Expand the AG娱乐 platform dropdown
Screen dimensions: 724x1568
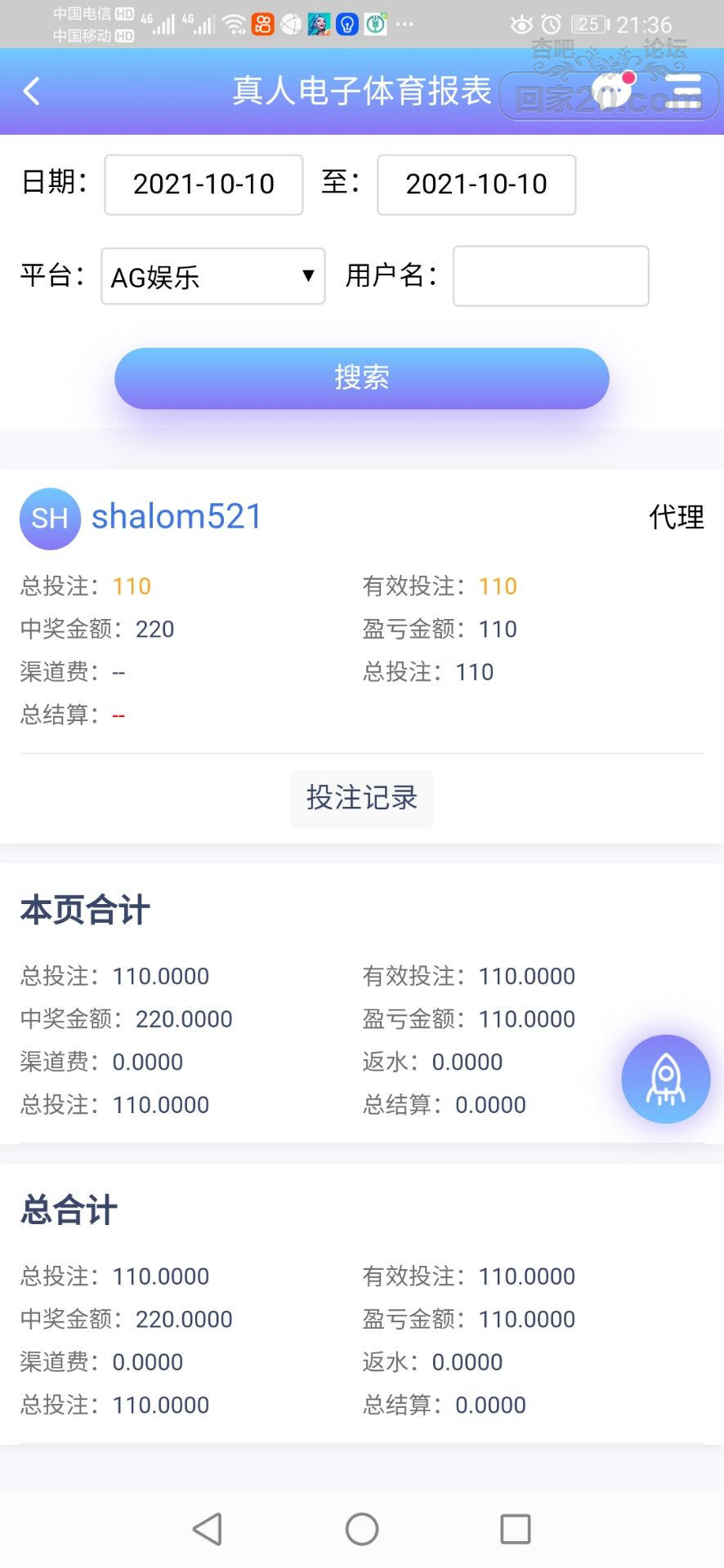point(212,277)
